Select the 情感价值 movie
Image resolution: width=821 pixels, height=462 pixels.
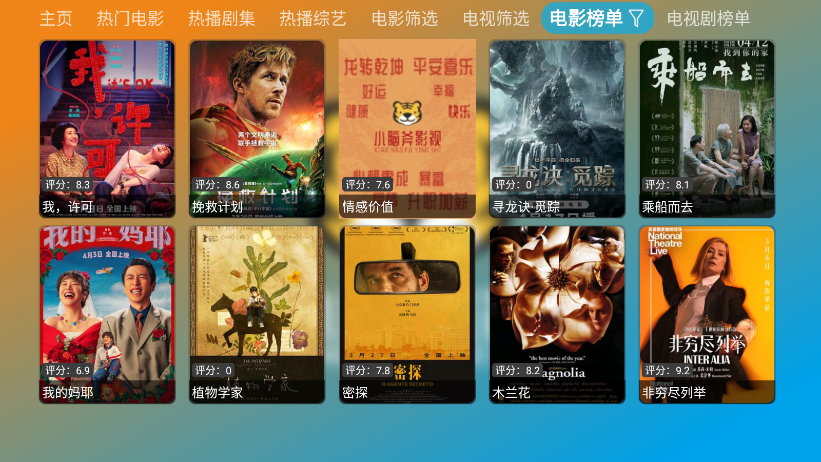407,128
